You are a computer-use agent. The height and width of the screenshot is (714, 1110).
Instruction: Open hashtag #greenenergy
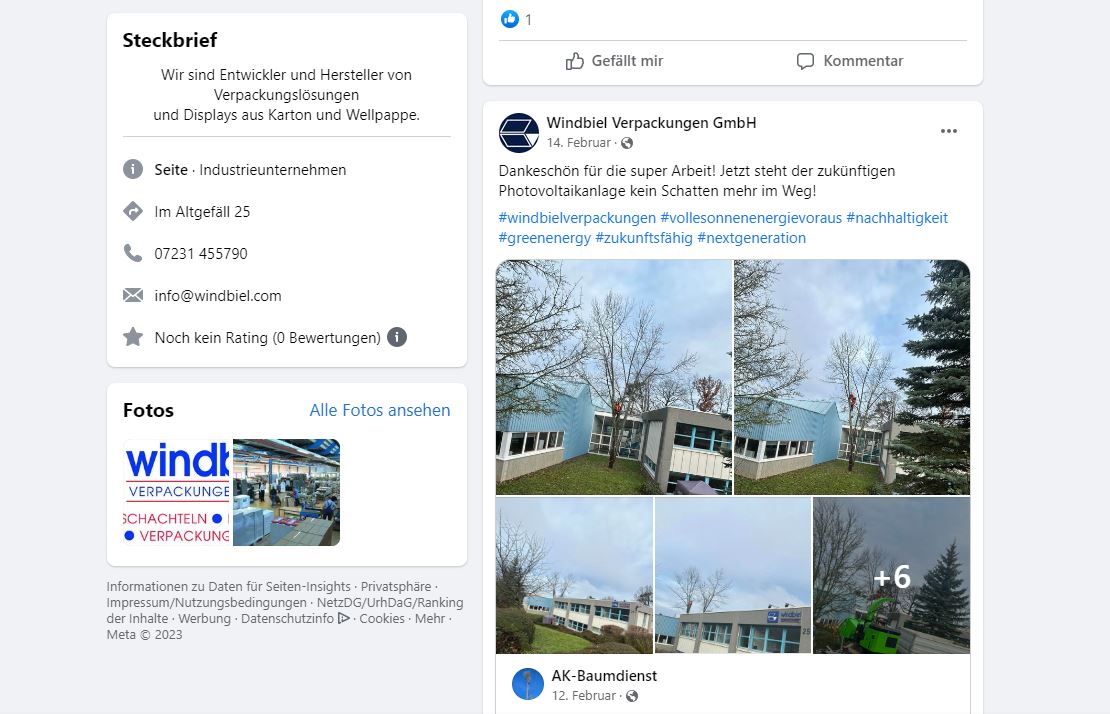(544, 238)
